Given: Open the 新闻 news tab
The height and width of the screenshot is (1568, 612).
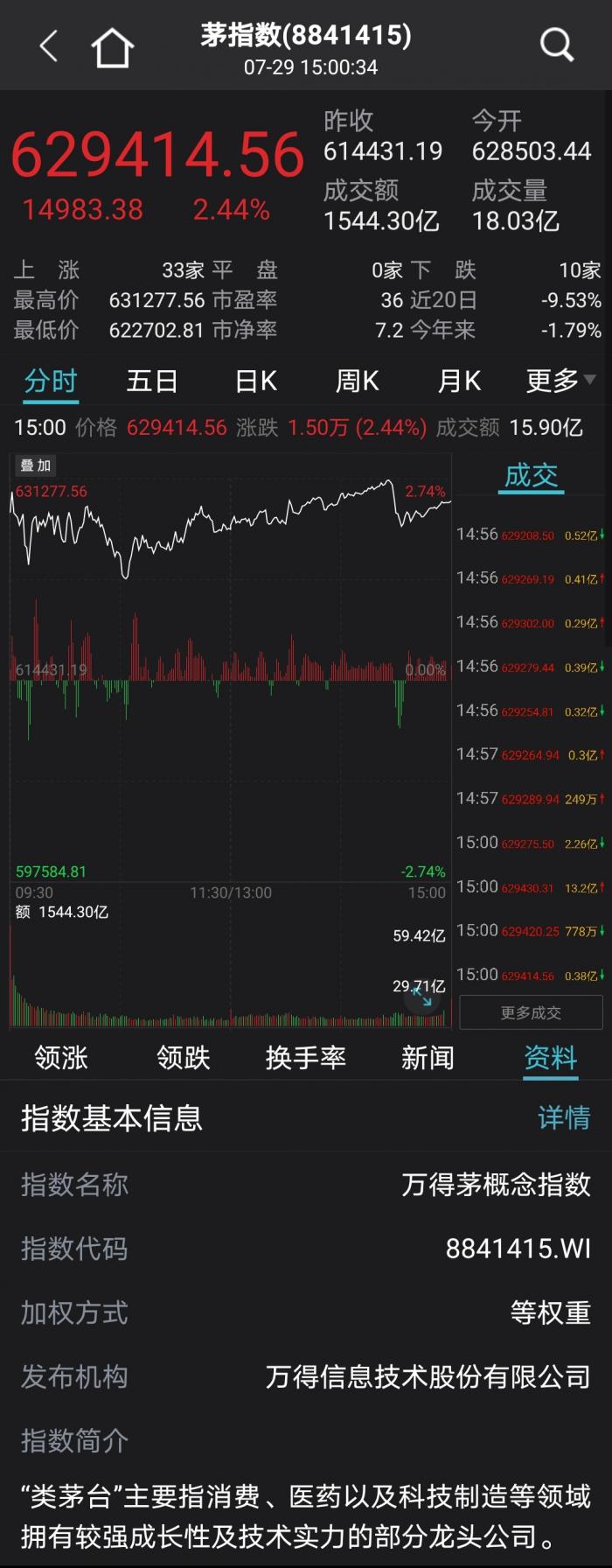Looking at the screenshot, I should (x=428, y=1058).
